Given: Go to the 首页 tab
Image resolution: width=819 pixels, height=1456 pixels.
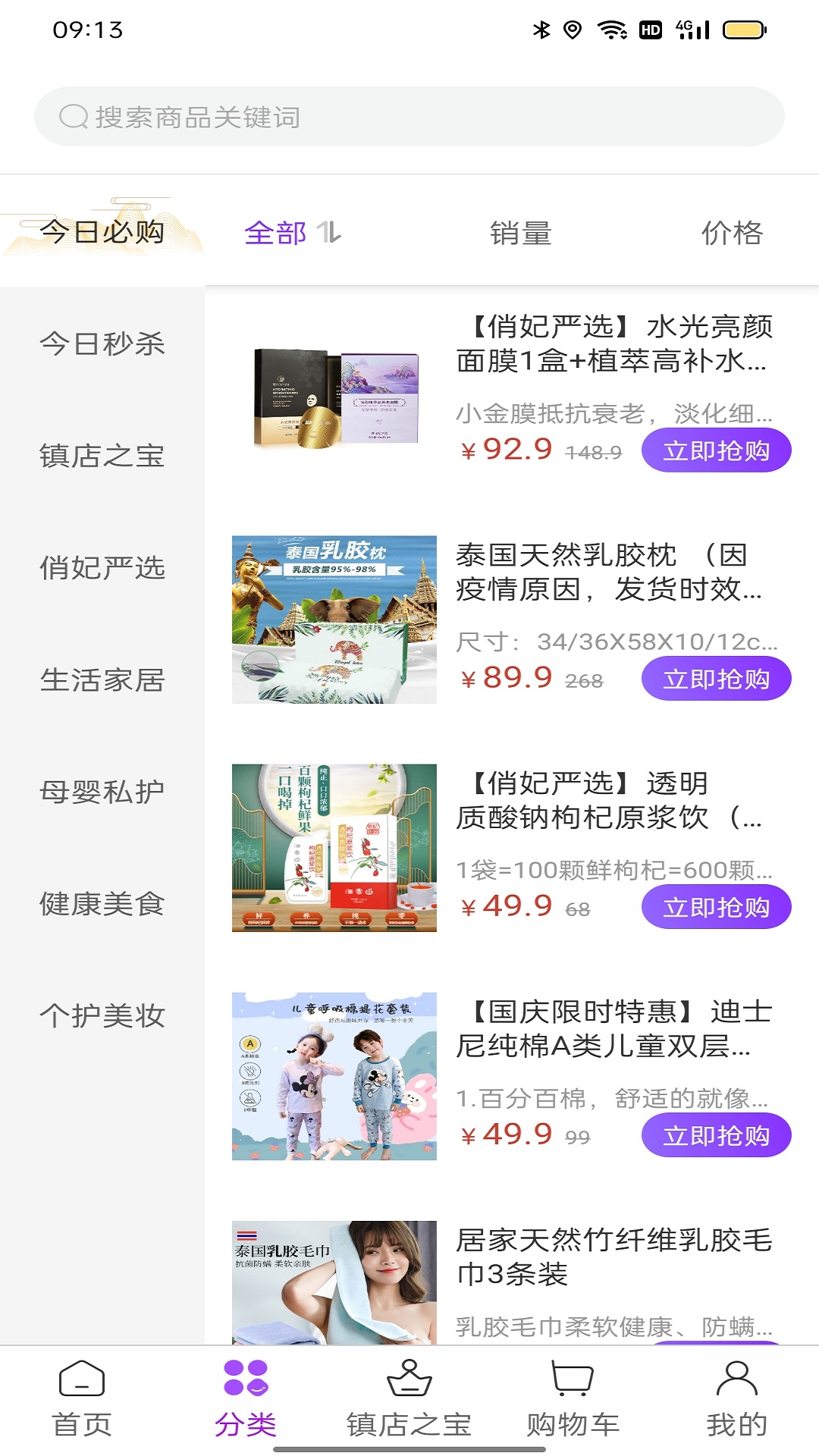Looking at the screenshot, I should click(82, 1399).
